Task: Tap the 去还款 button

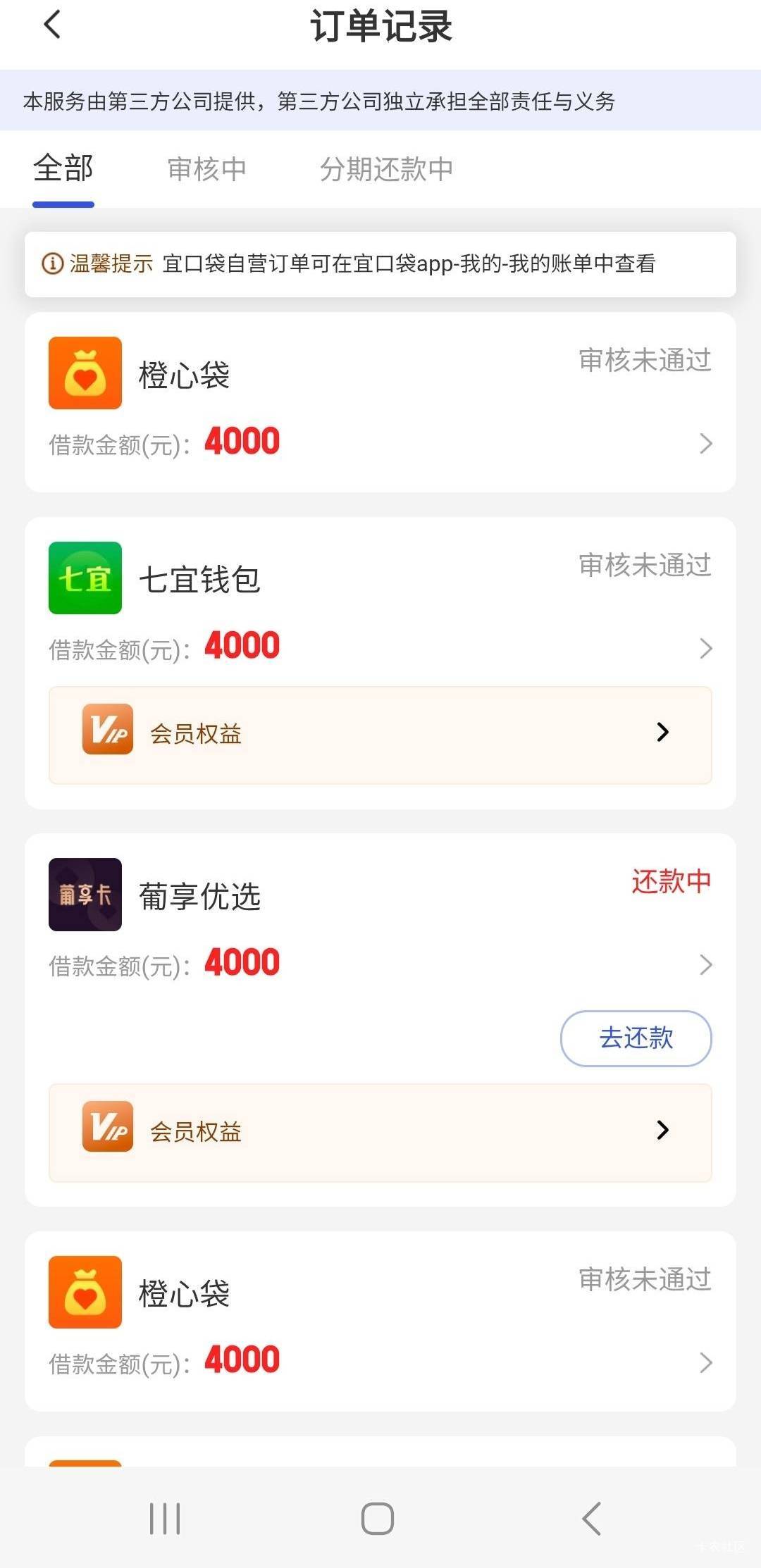Action: 636,1038
